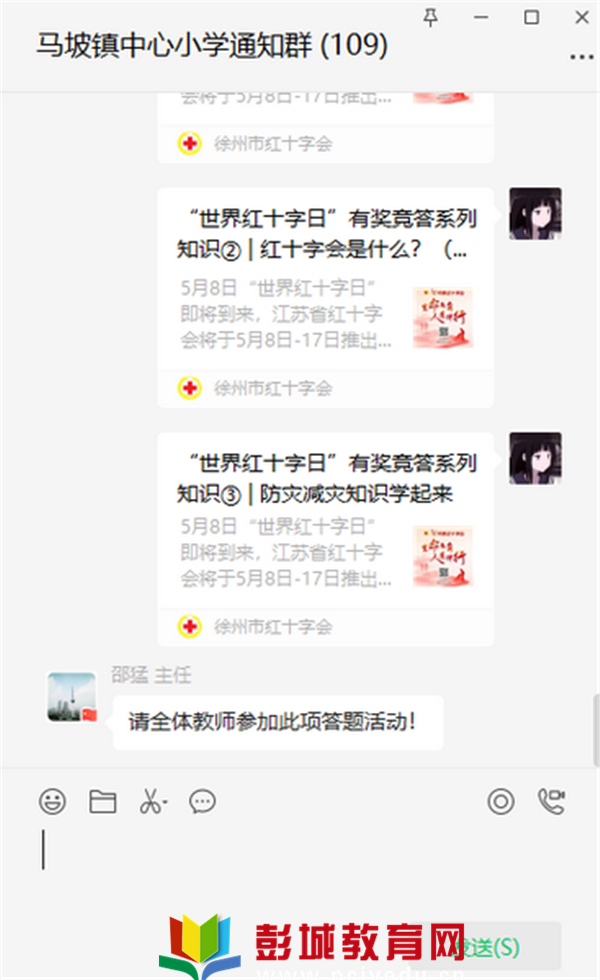Pin the chat window on top
Viewport: 600px width, 980px height.
pyautogui.click(x=431, y=16)
